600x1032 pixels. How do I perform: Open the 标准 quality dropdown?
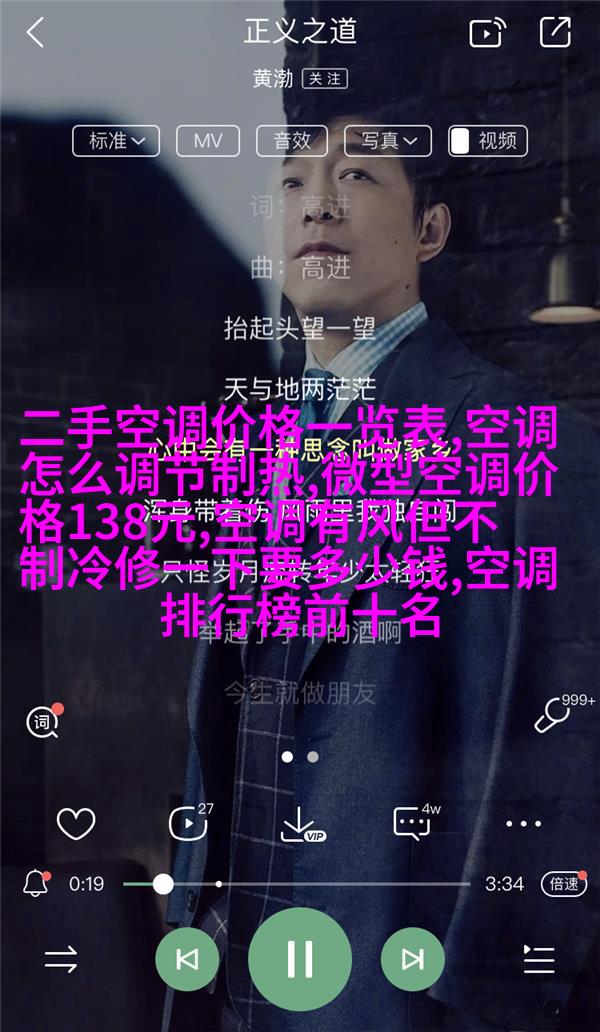(116, 141)
